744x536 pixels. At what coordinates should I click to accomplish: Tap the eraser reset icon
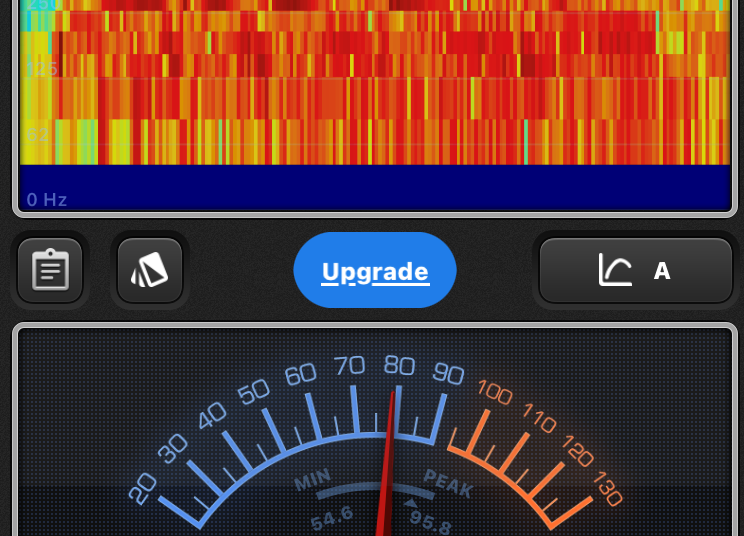tap(150, 270)
